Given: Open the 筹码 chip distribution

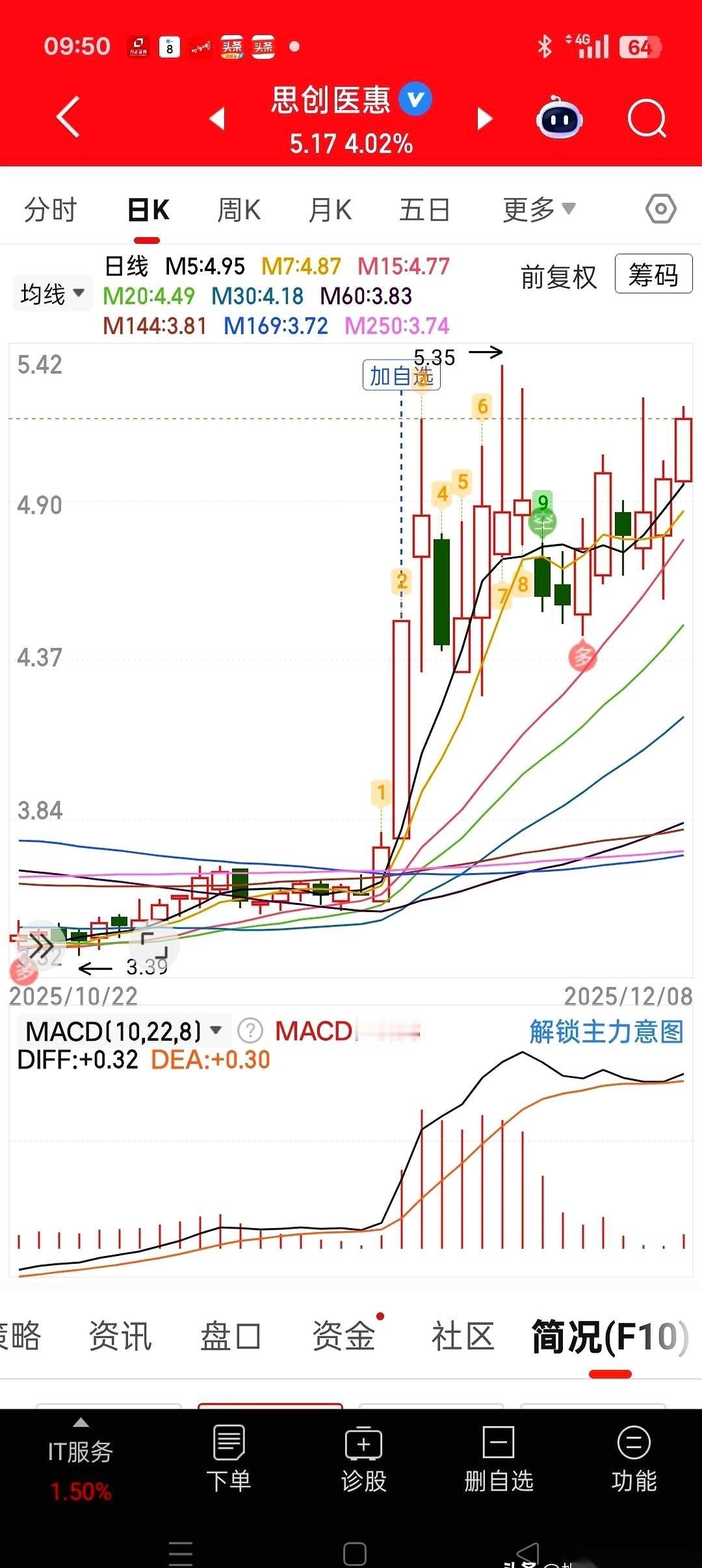Looking at the screenshot, I should tap(653, 274).
